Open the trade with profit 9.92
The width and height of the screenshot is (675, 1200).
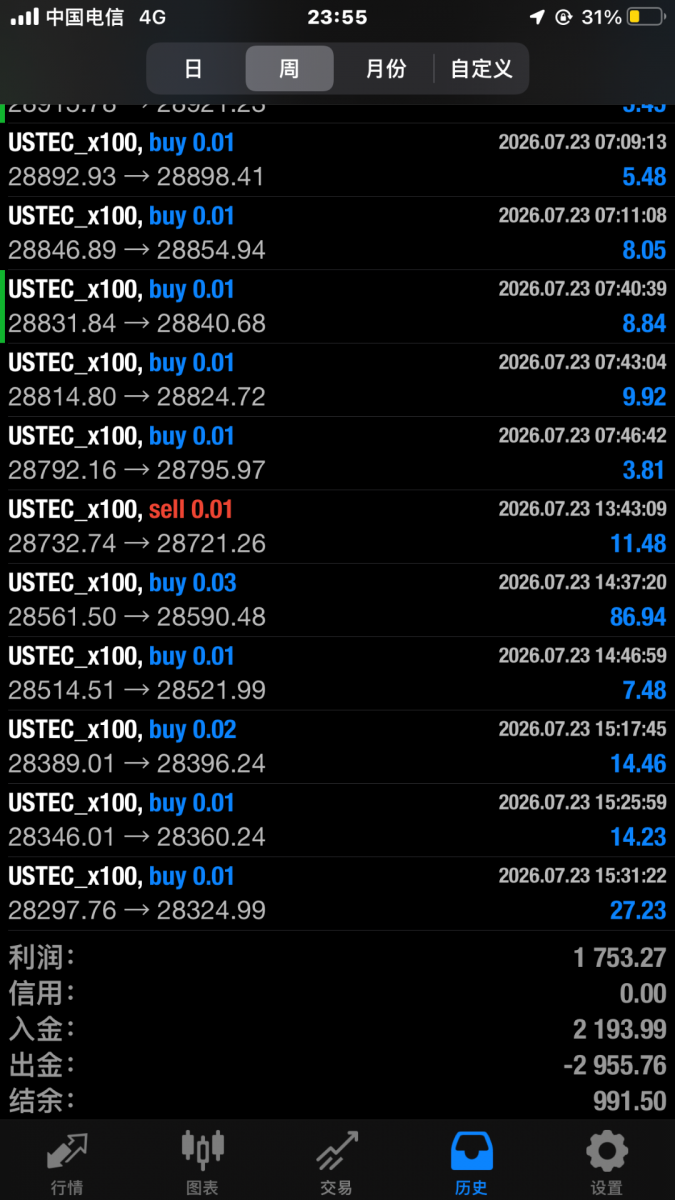click(337, 380)
